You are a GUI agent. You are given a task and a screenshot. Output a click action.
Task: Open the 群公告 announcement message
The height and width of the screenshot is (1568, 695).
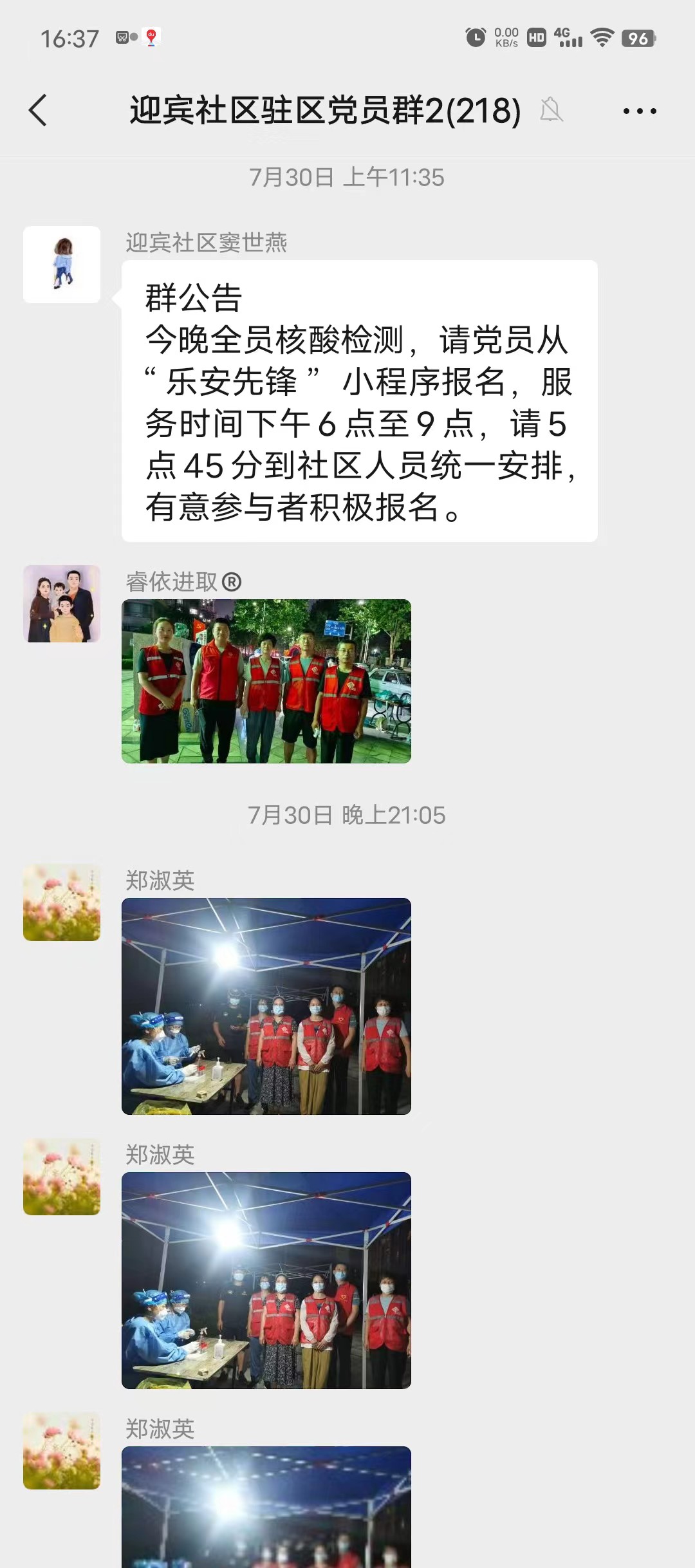(360, 401)
